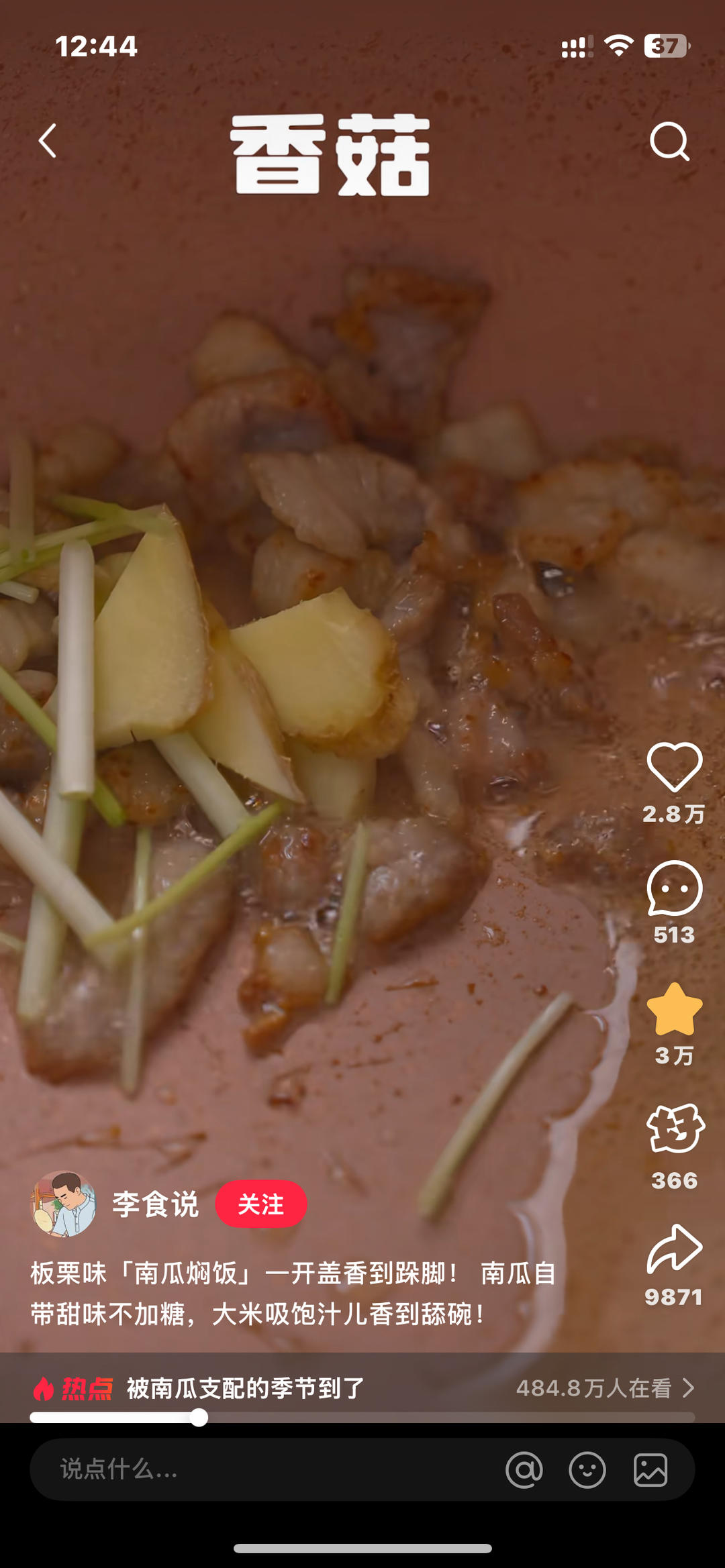
Task: Open the emoji picker in comment bar
Action: pos(587,1470)
